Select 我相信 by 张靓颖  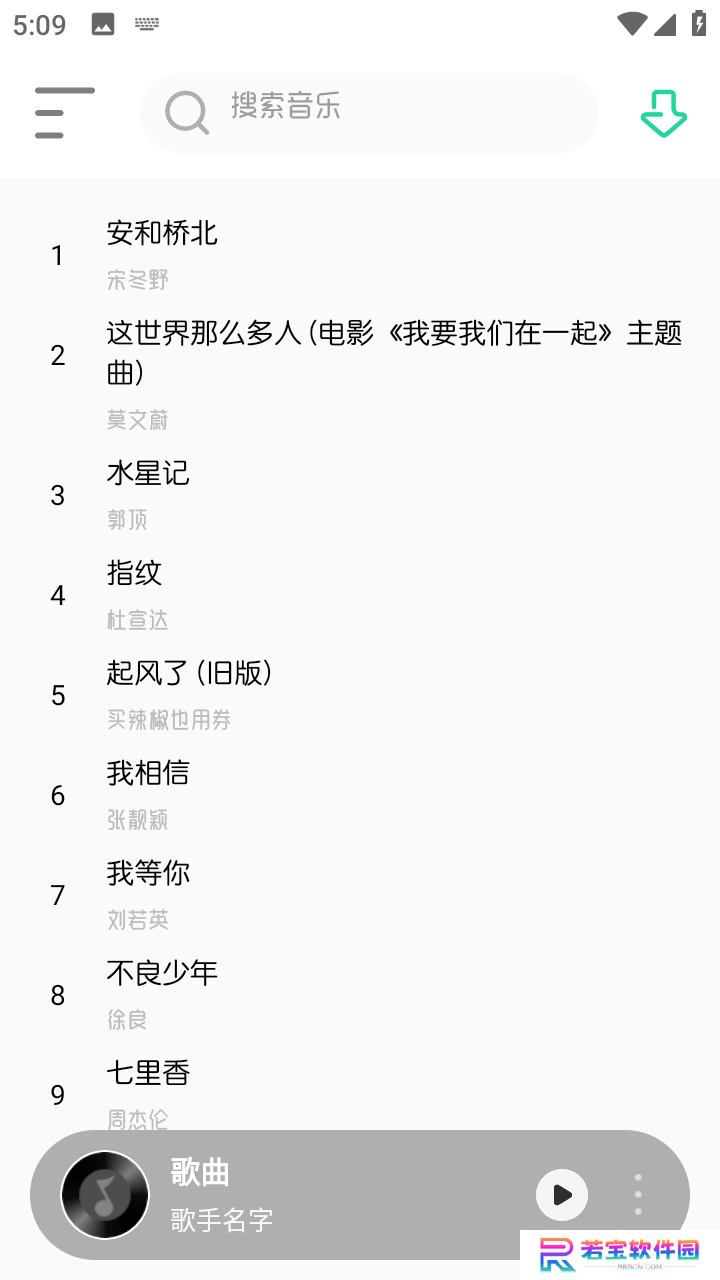pyautogui.click(x=360, y=795)
